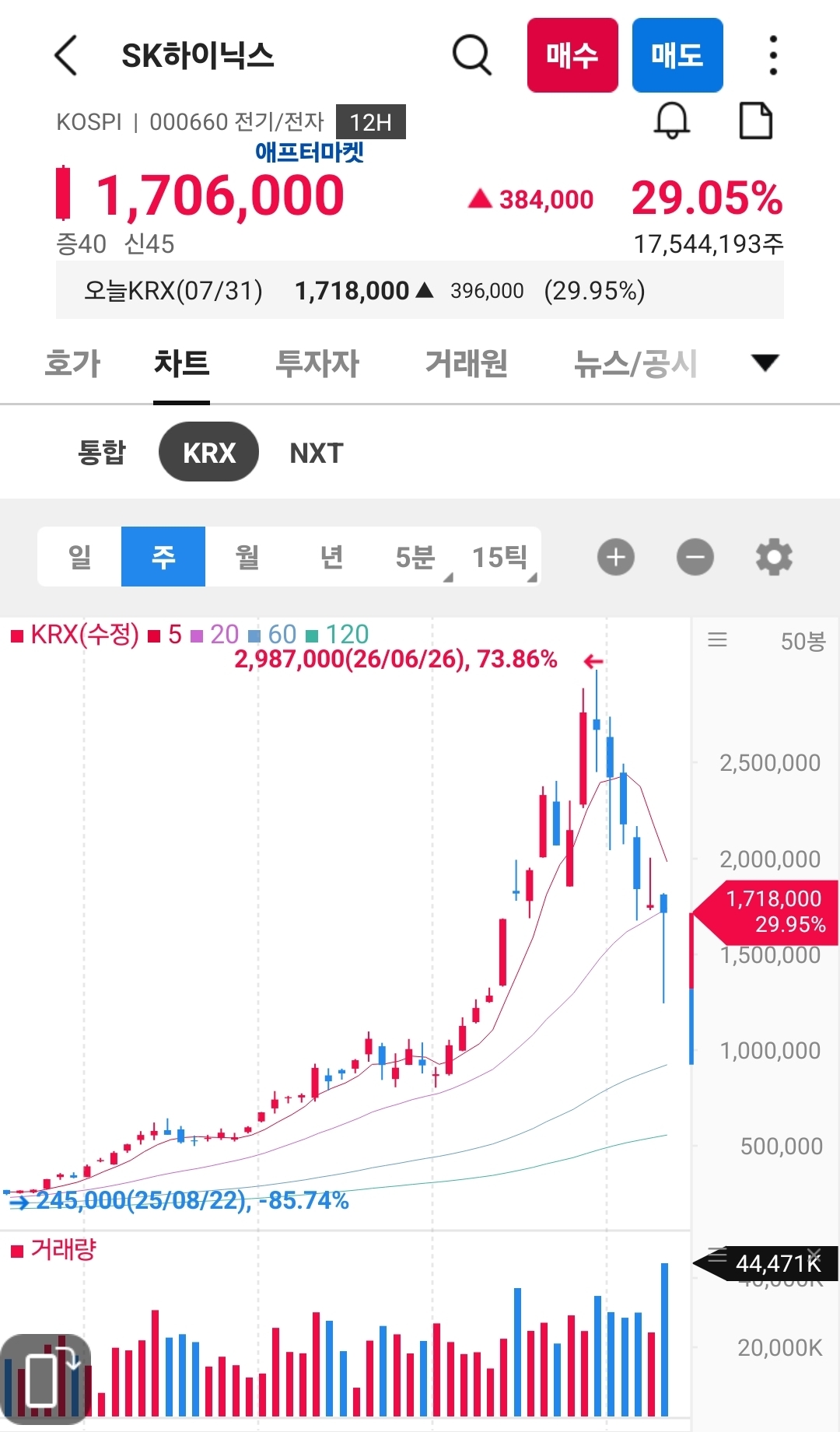Zoom out chart with minus button
This screenshot has width=840, height=1432.
695,557
